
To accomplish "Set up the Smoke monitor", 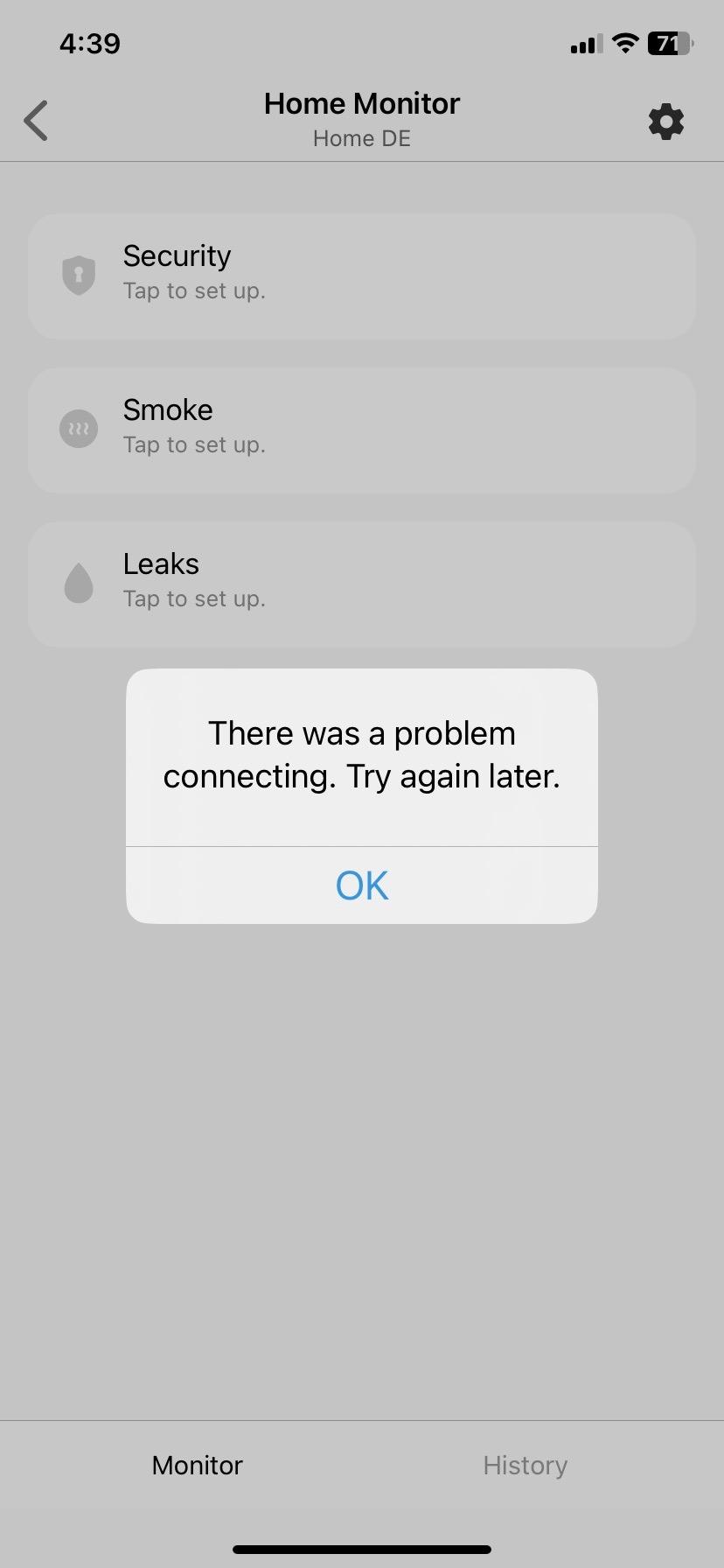I will [x=362, y=430].
